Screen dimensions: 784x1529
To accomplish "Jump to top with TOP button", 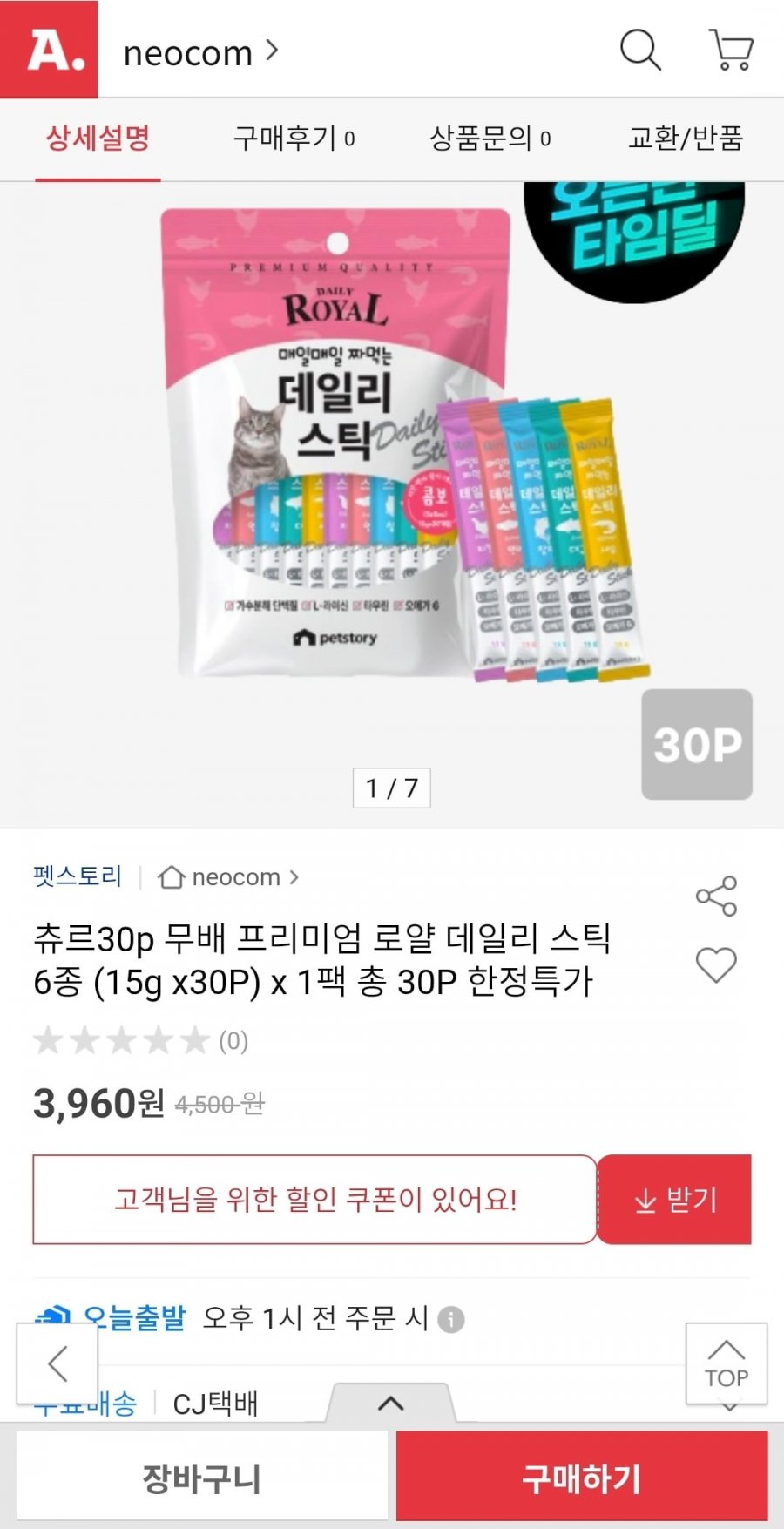I will tap(727, 1363).
